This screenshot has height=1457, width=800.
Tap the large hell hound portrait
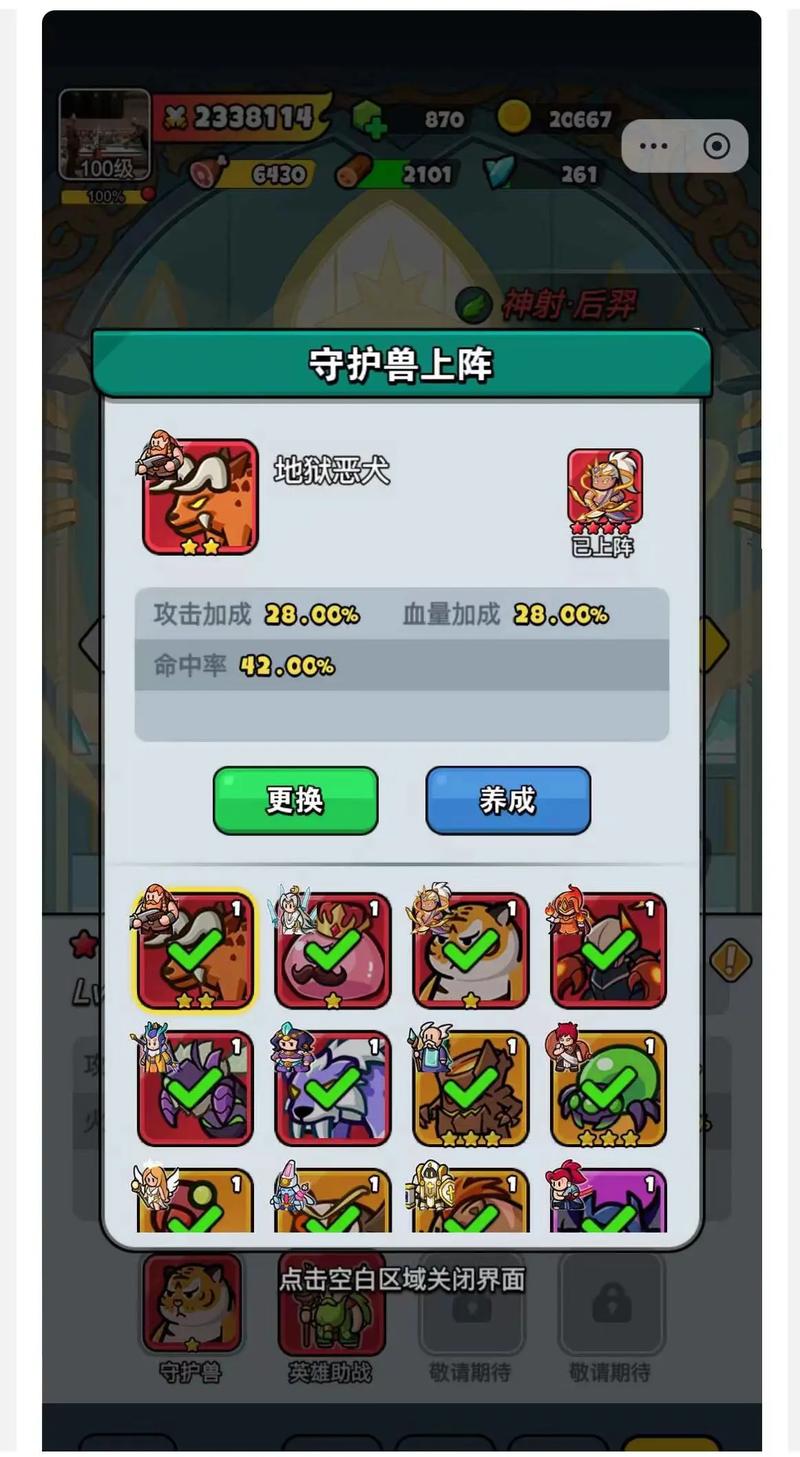click(201, 497)
